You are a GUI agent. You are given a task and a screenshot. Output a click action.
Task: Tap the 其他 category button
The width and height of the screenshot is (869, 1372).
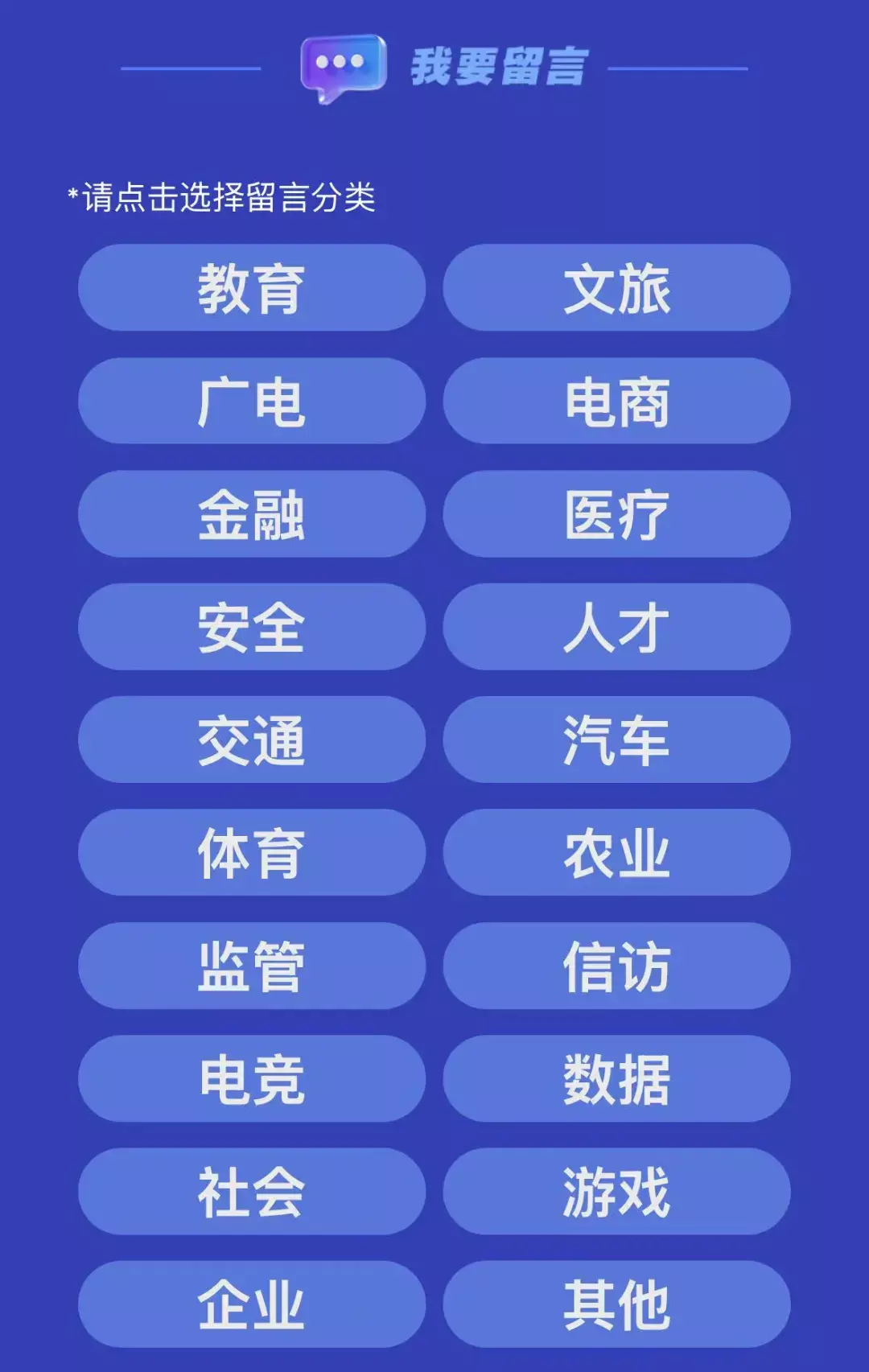click(616, 1304)
